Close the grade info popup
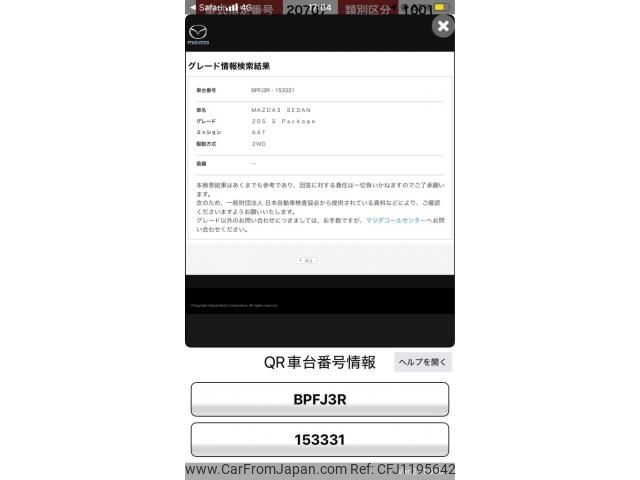The image size is (640, 480). [x=442, y=27]
